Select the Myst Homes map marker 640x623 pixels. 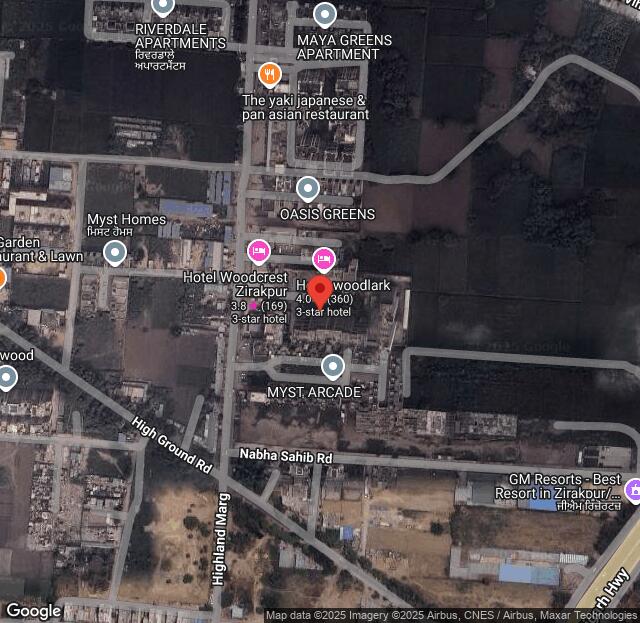115,253
